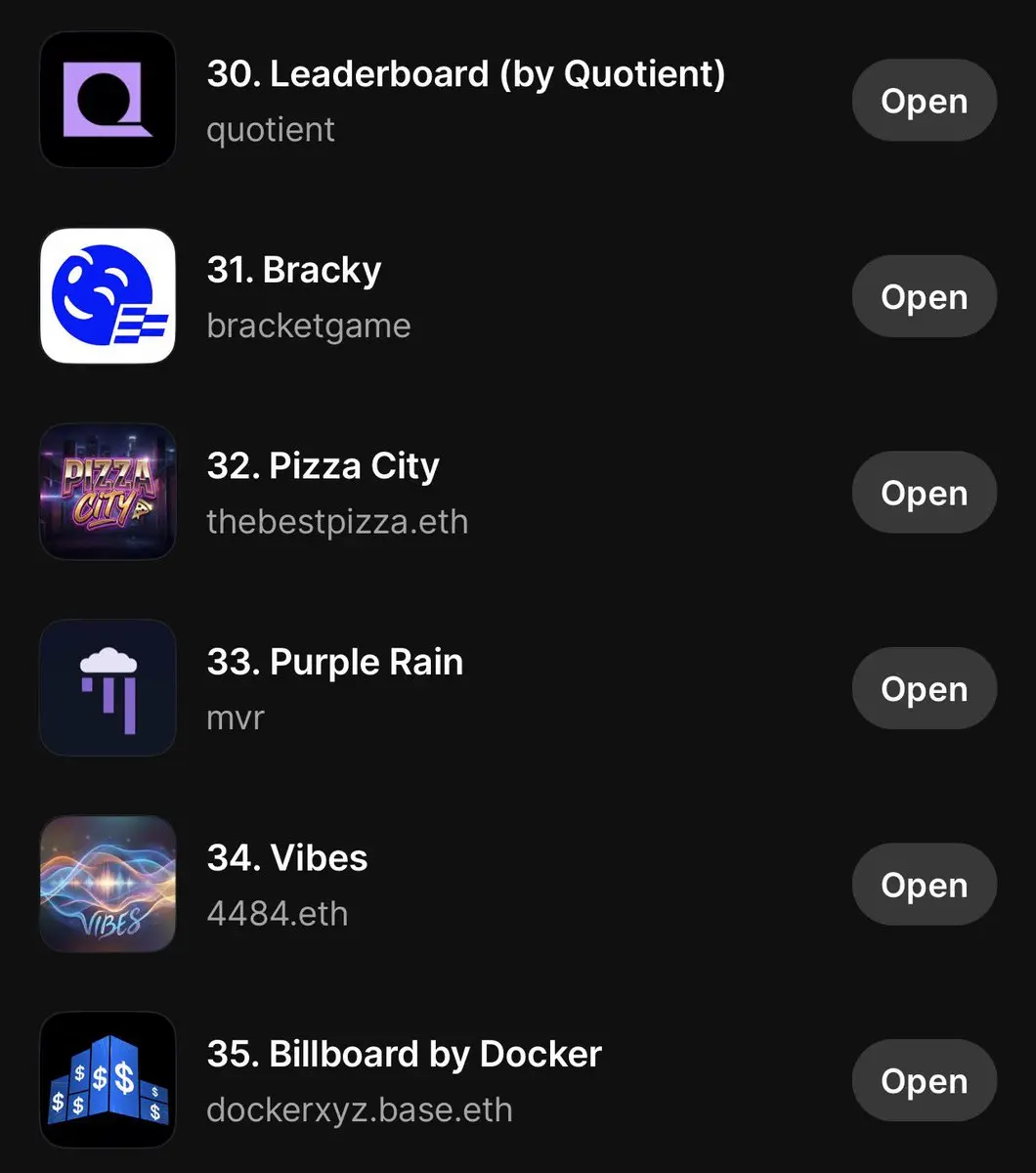Open Billboard by Docker
The height and width of the screenshot is (1173, 1036).
(924, 1081)
